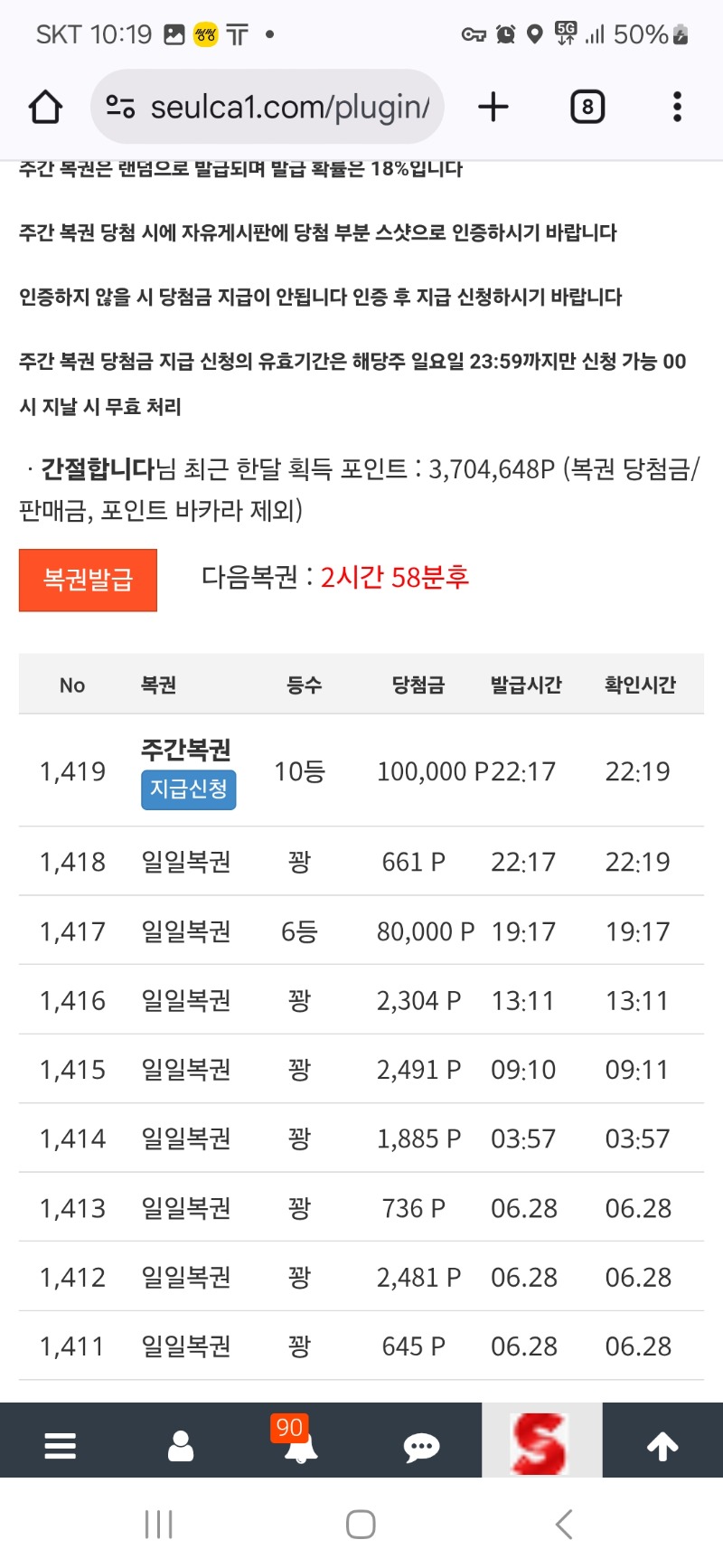Request payout with 지급신청 button
Image resolution: width=723 pixels, height=1568 pixels.
coord(188,789)
